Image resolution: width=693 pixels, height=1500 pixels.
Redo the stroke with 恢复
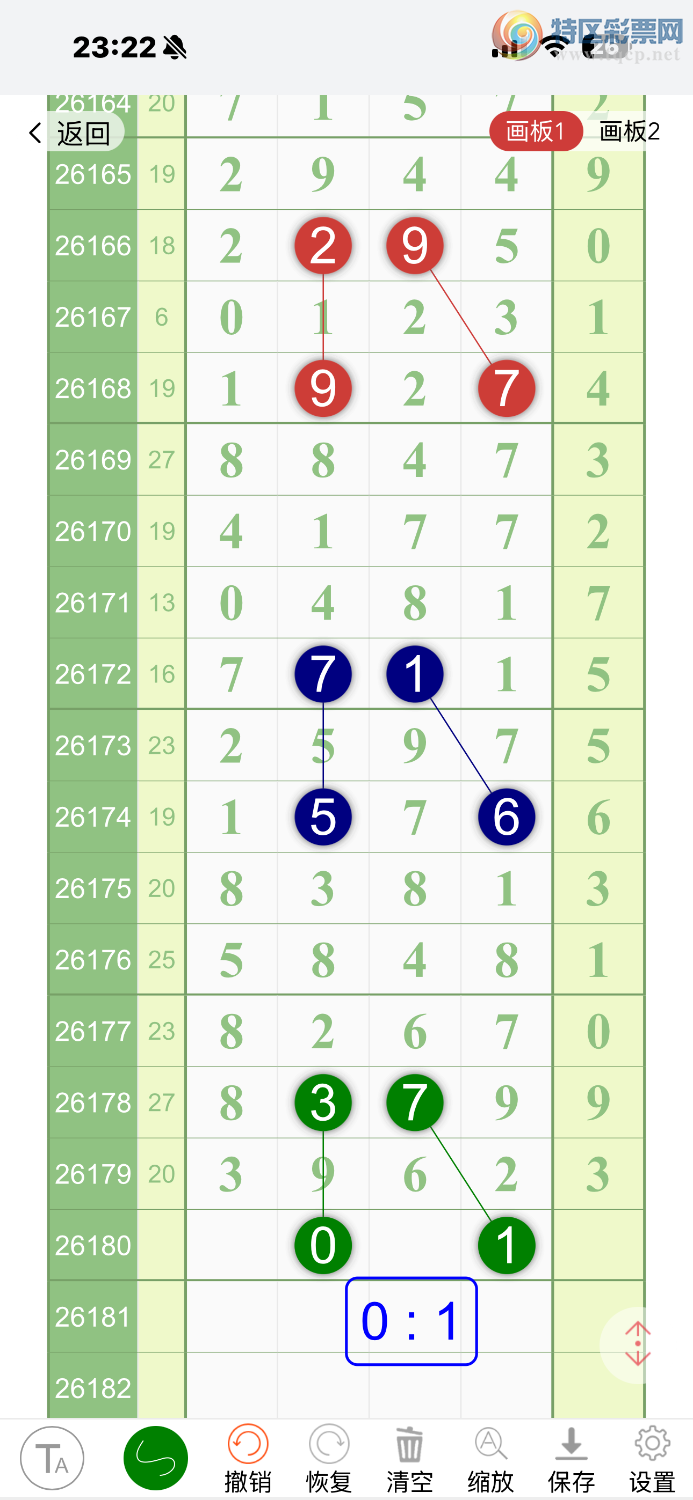[x=328, y=1460]
